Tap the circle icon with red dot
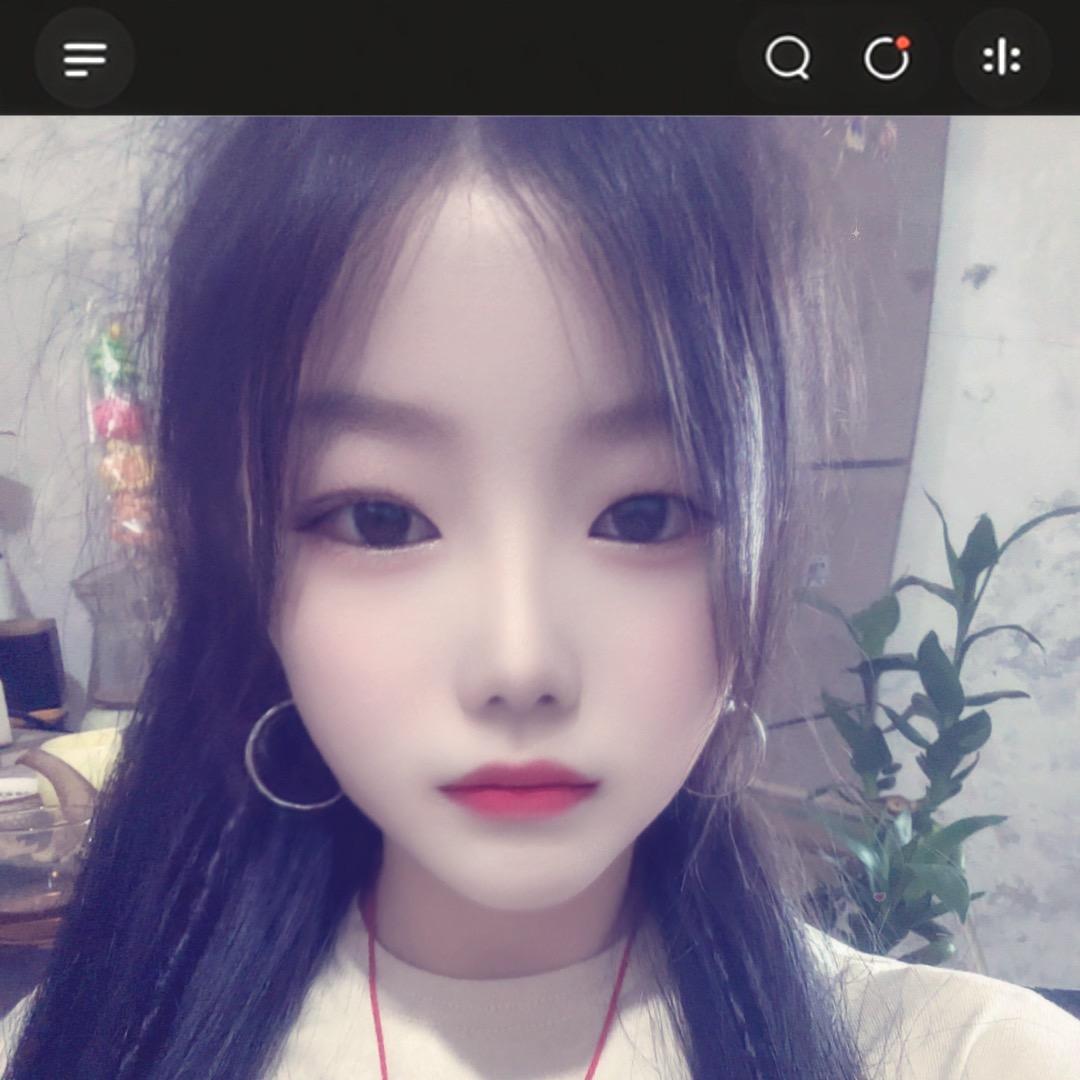The height and width of the screenshot is (1080, 1080). [x=886, y=59]
